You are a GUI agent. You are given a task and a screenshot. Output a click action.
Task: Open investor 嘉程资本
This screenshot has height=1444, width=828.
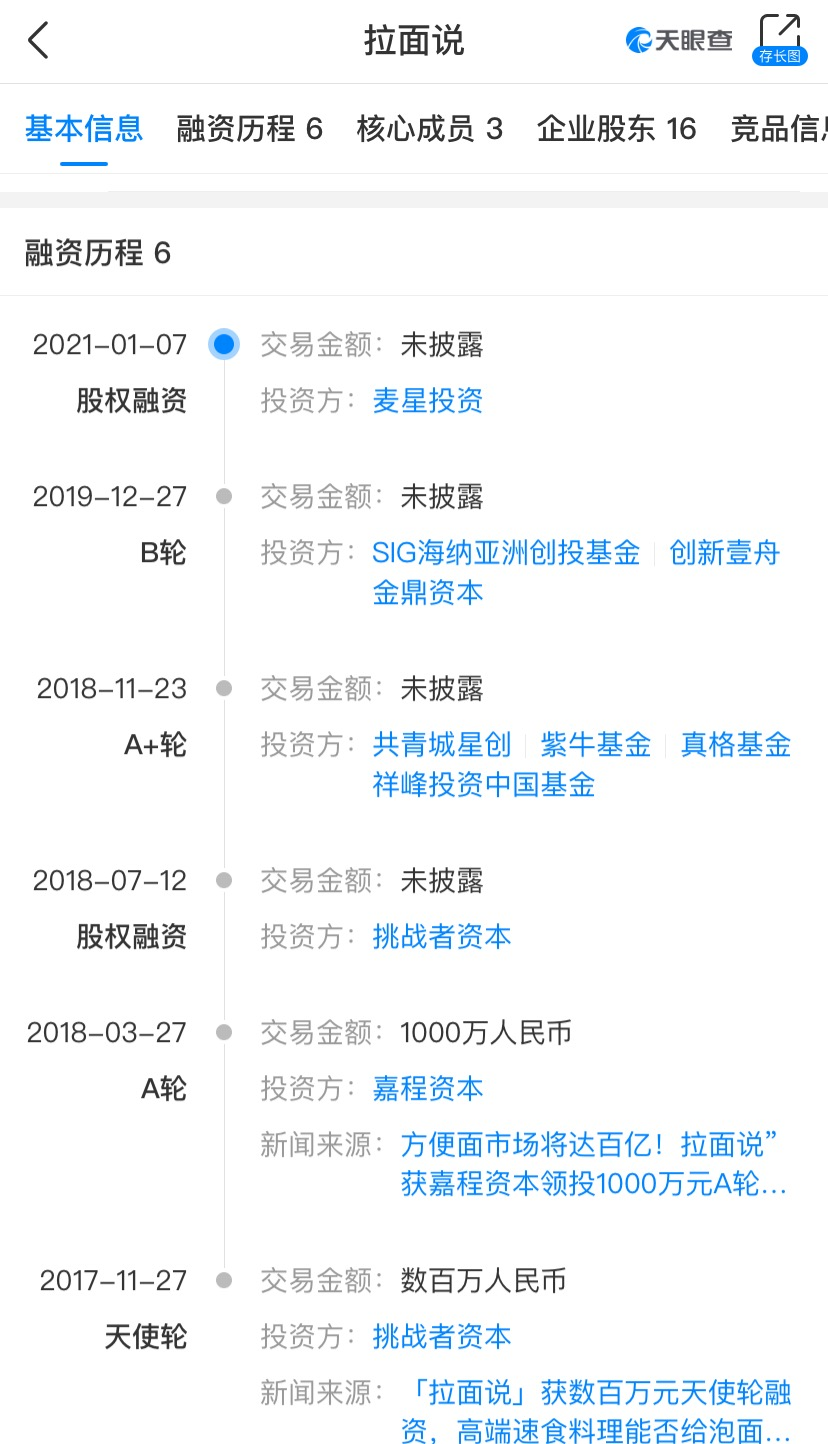[428, 1089]
